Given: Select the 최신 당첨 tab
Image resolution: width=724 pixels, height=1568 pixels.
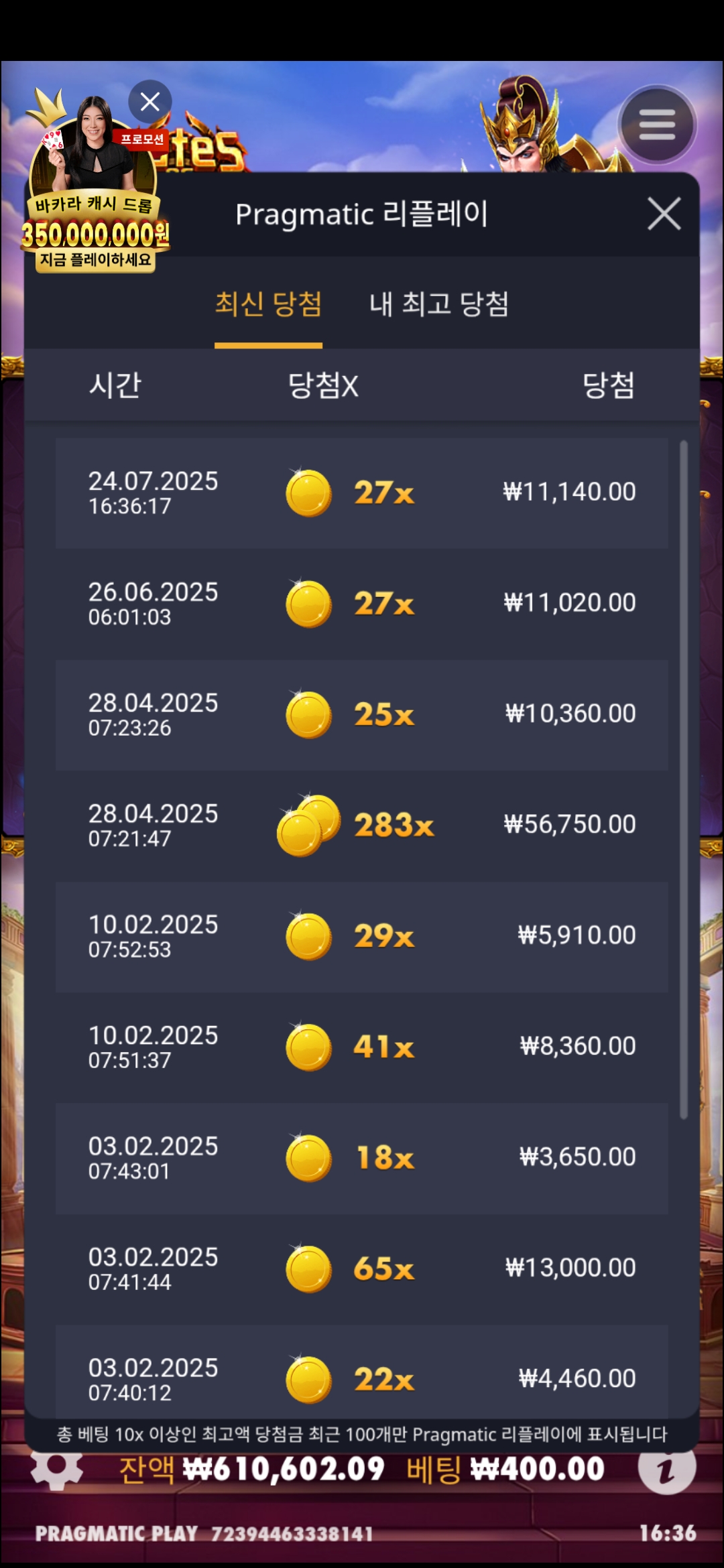Looking at the screenshot, I should (x=268, y=305).
